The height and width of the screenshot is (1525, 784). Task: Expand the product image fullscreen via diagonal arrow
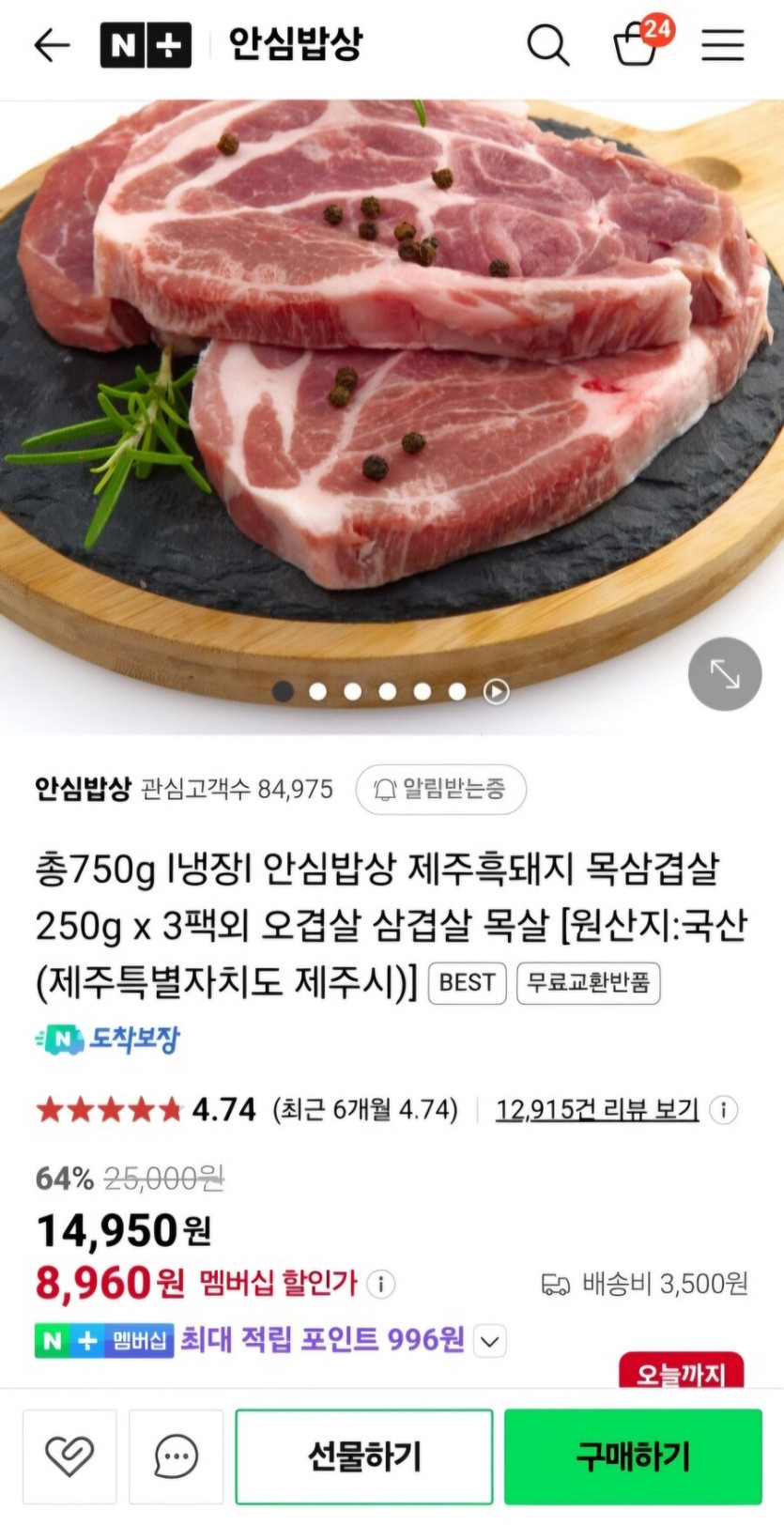coord(724,673)
